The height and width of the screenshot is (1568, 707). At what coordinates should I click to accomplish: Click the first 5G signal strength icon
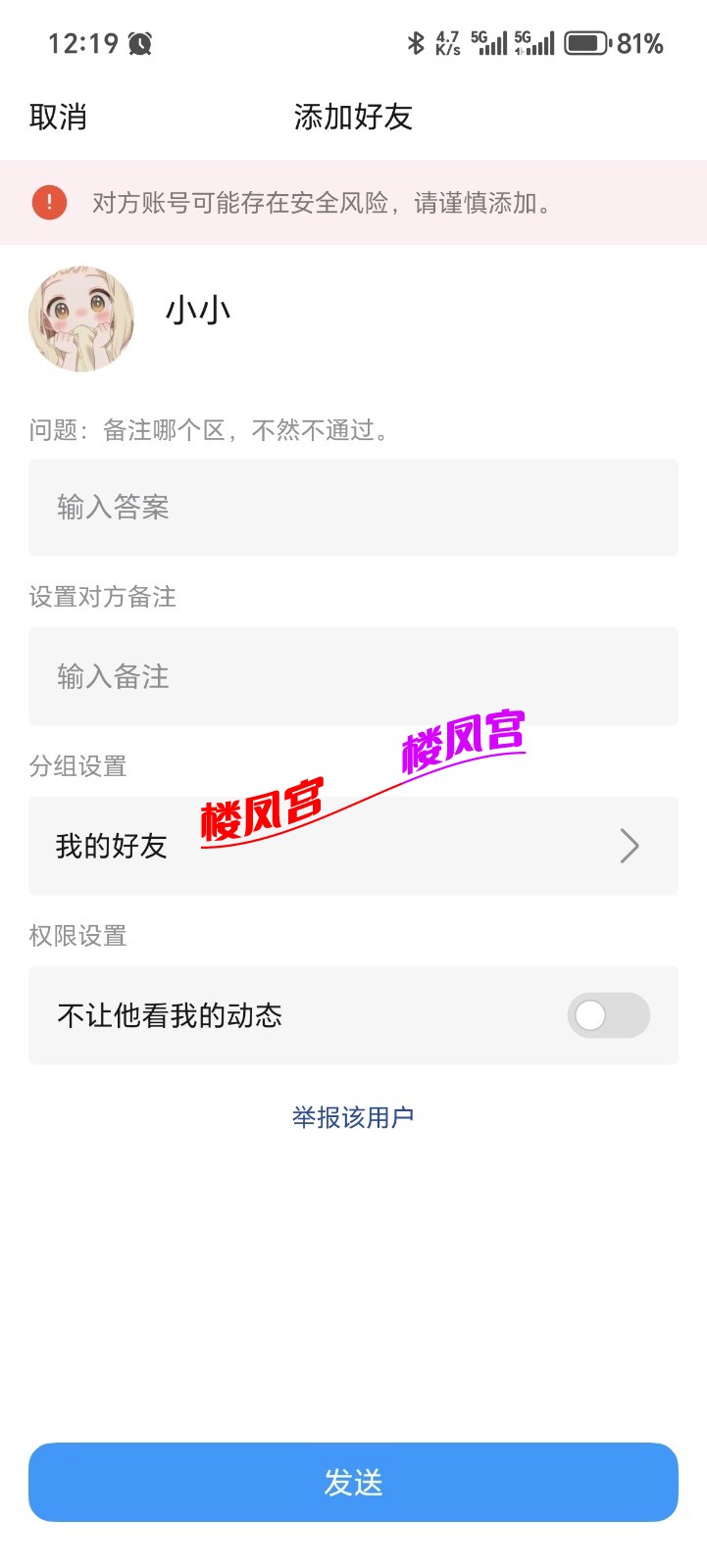(x=491, y=43)
